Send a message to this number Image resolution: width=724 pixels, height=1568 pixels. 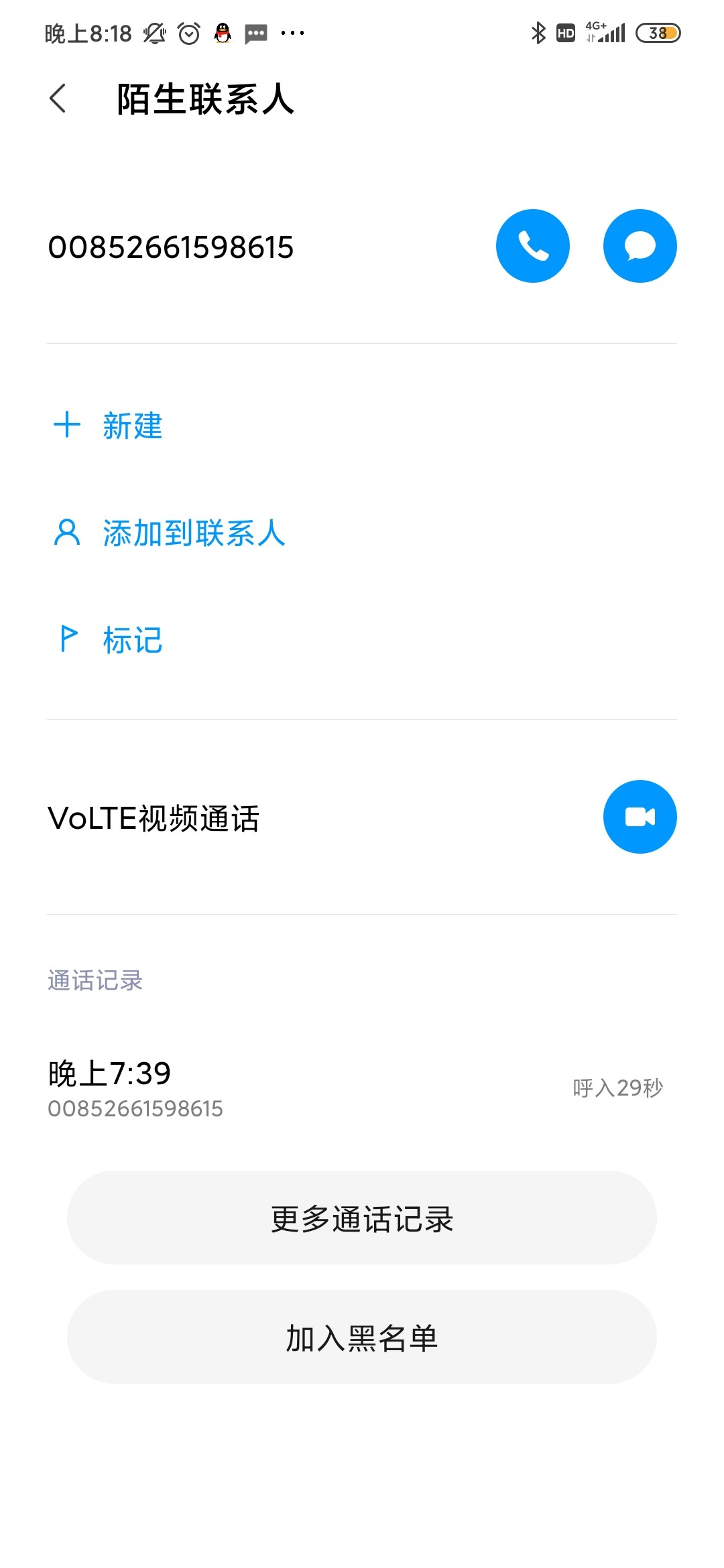point(640,246)
